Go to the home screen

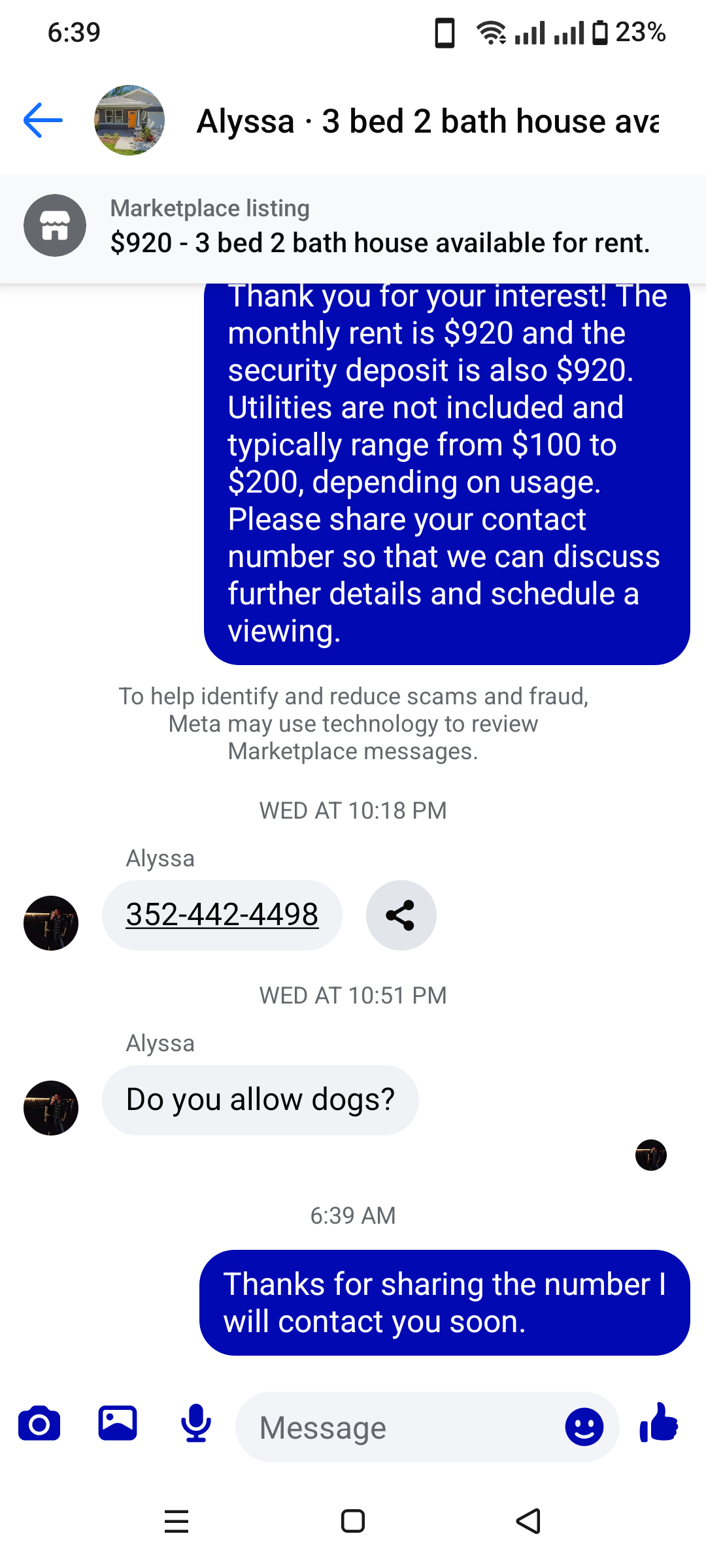pos(353,1521)
